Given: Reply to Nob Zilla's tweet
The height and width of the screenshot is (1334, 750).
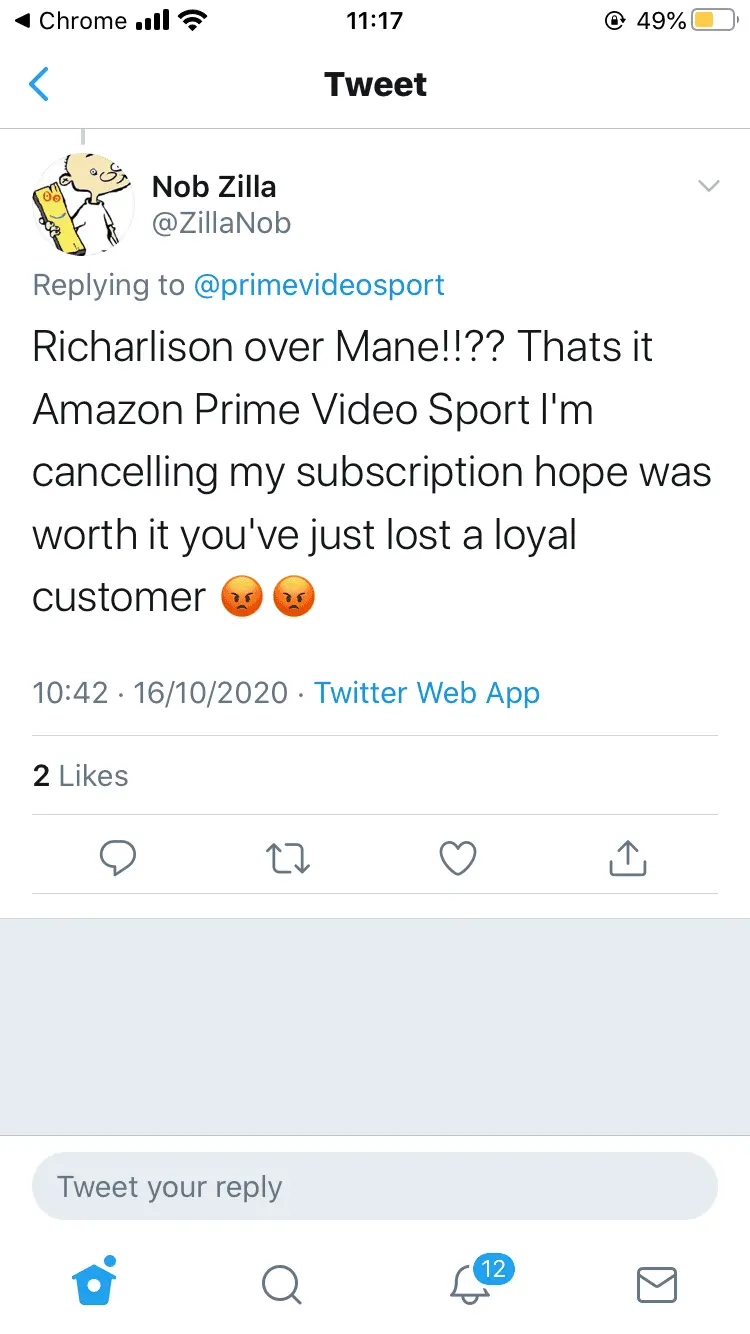Looking at the screenshot, I should [x=118, y=858].
